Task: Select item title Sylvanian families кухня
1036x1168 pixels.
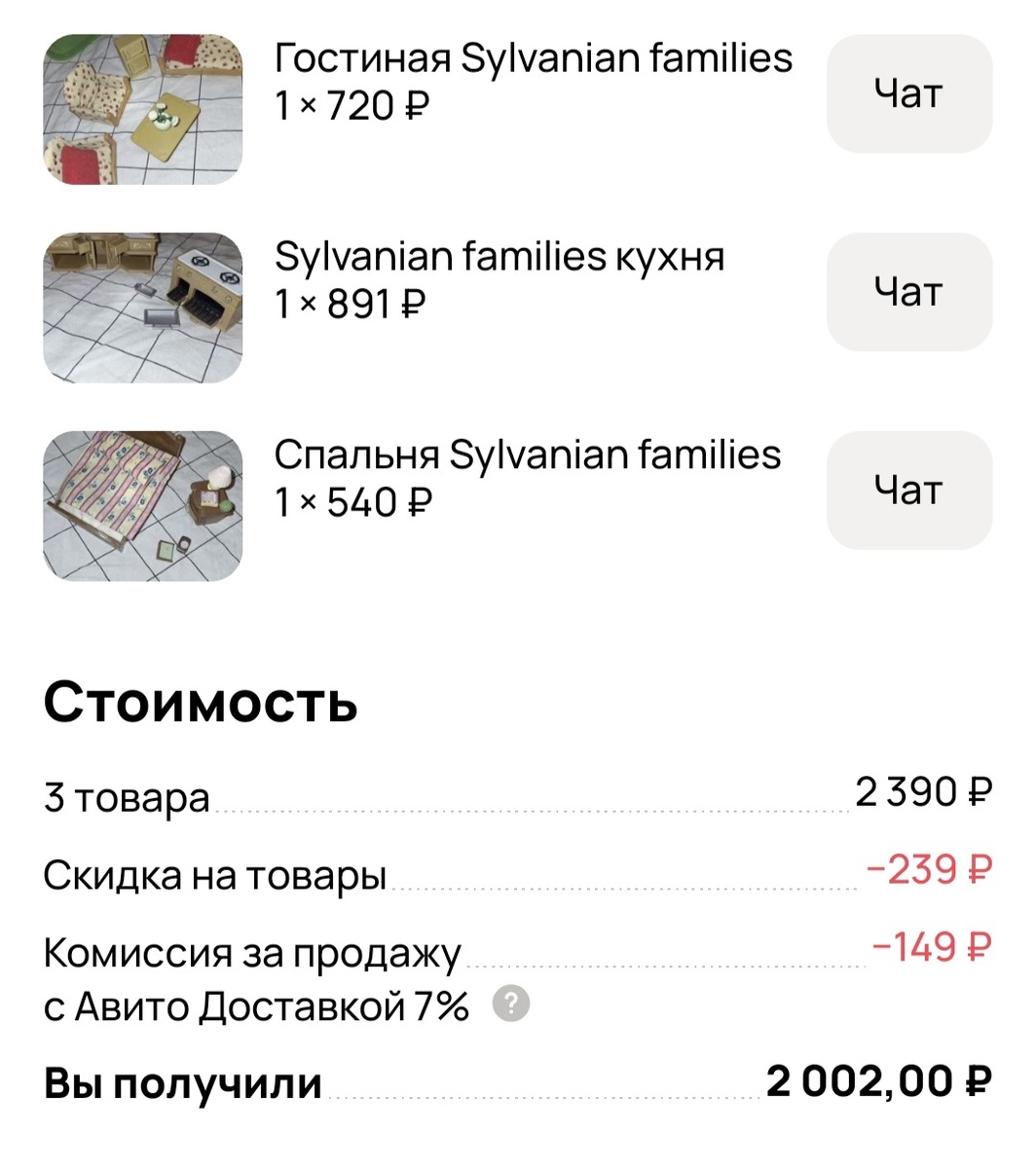Action: (499, 256)
